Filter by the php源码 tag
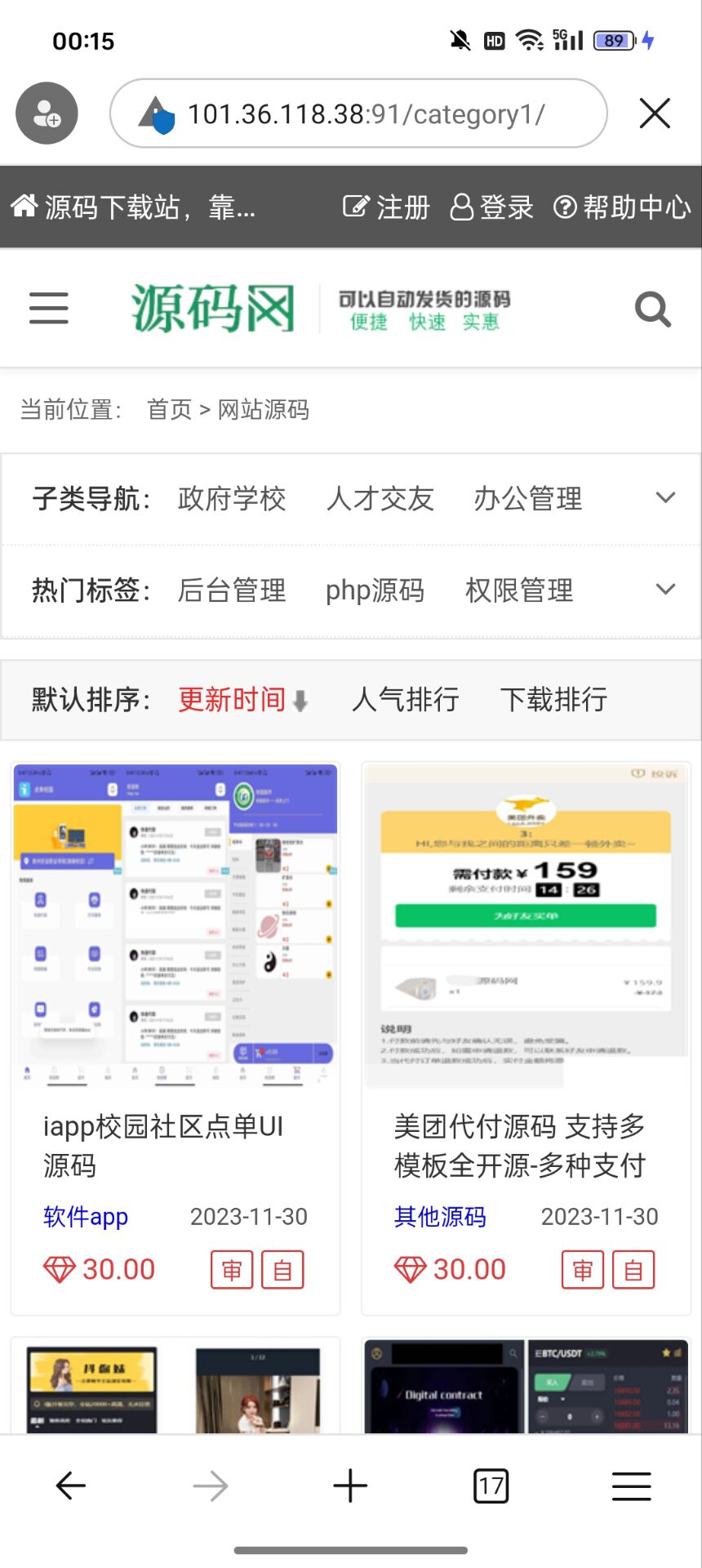 [375, 590]
